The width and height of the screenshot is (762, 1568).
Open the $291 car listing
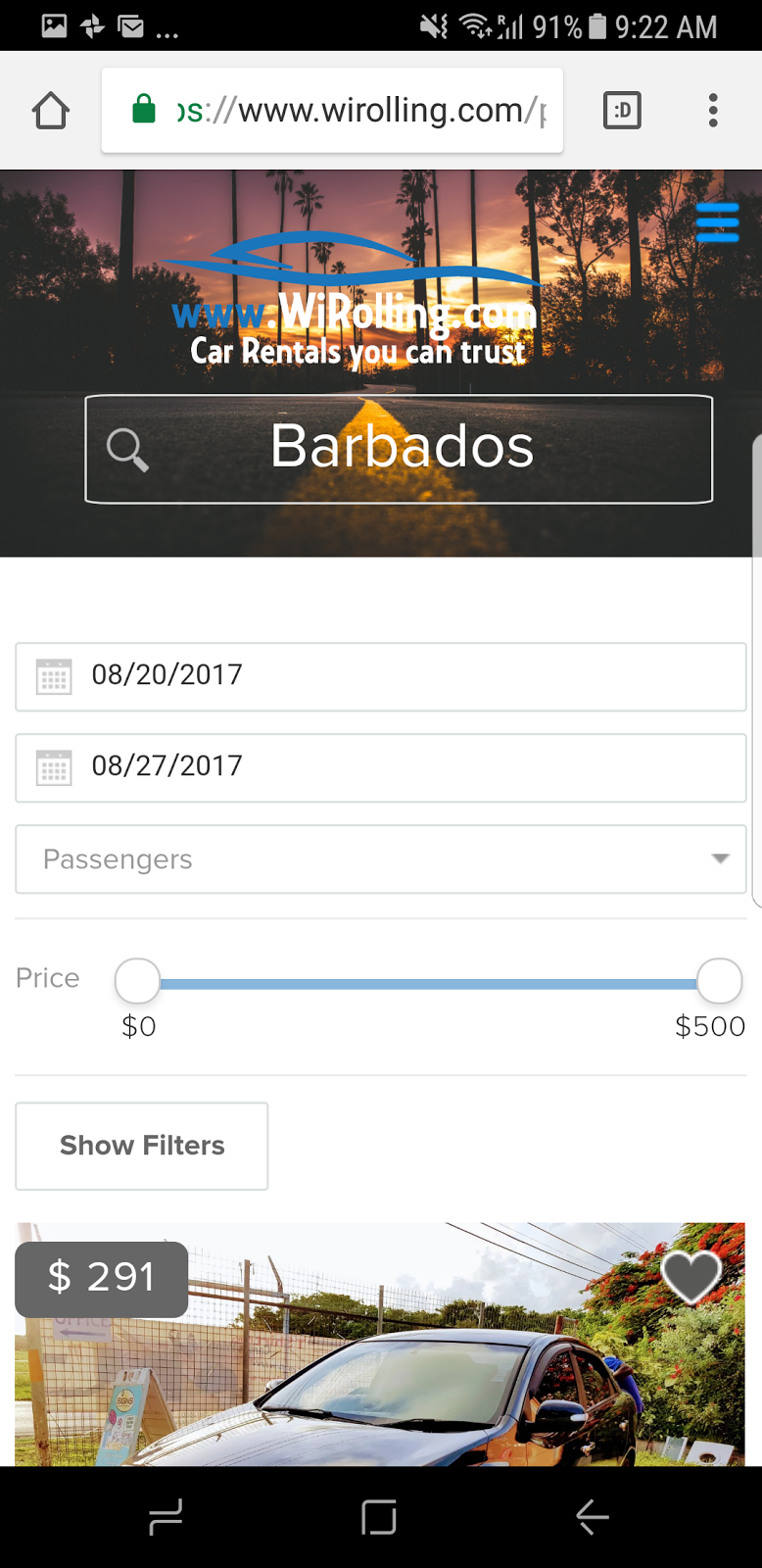tap(380, 1345)
